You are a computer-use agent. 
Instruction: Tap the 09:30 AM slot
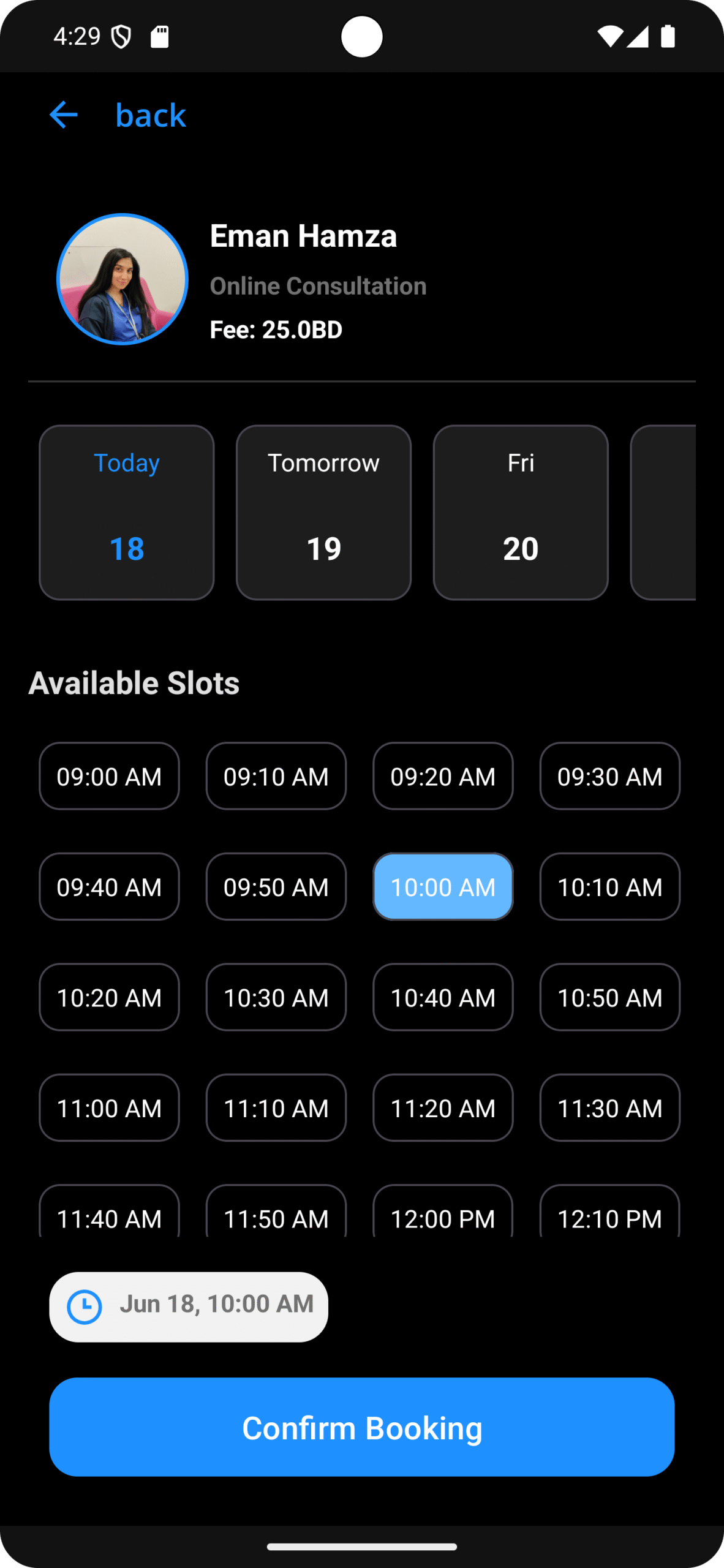point(609,776)
